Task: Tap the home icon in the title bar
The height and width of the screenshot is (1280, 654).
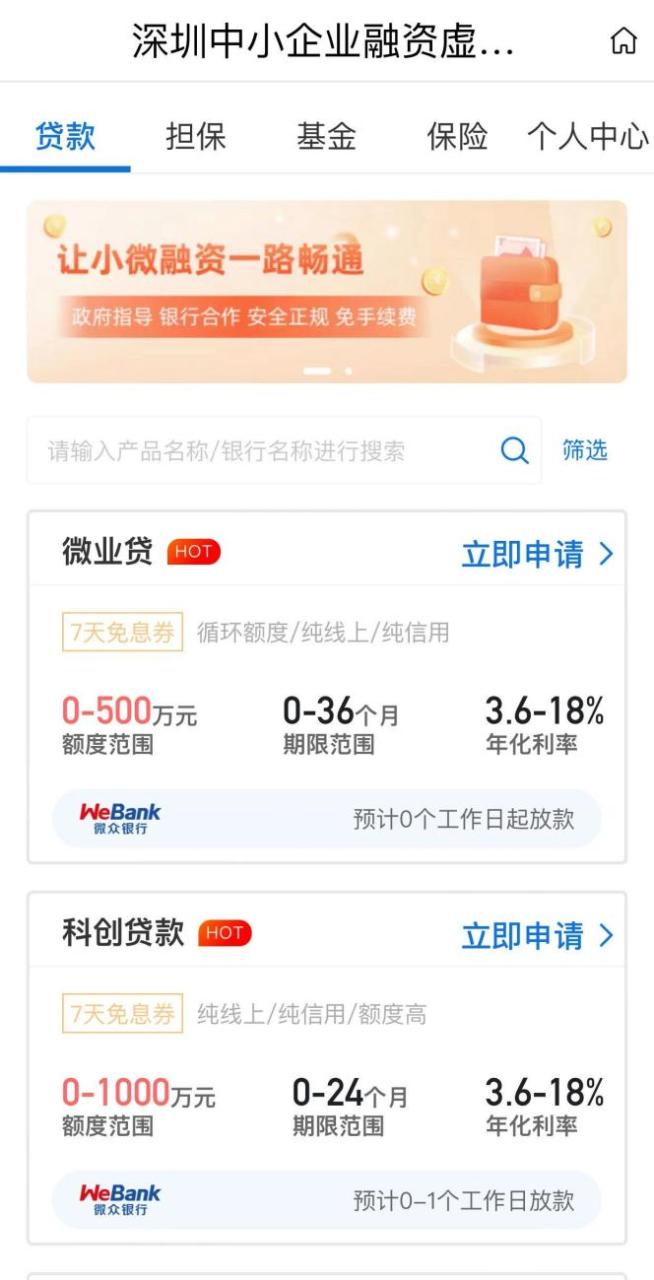Action: pos(623,41)
